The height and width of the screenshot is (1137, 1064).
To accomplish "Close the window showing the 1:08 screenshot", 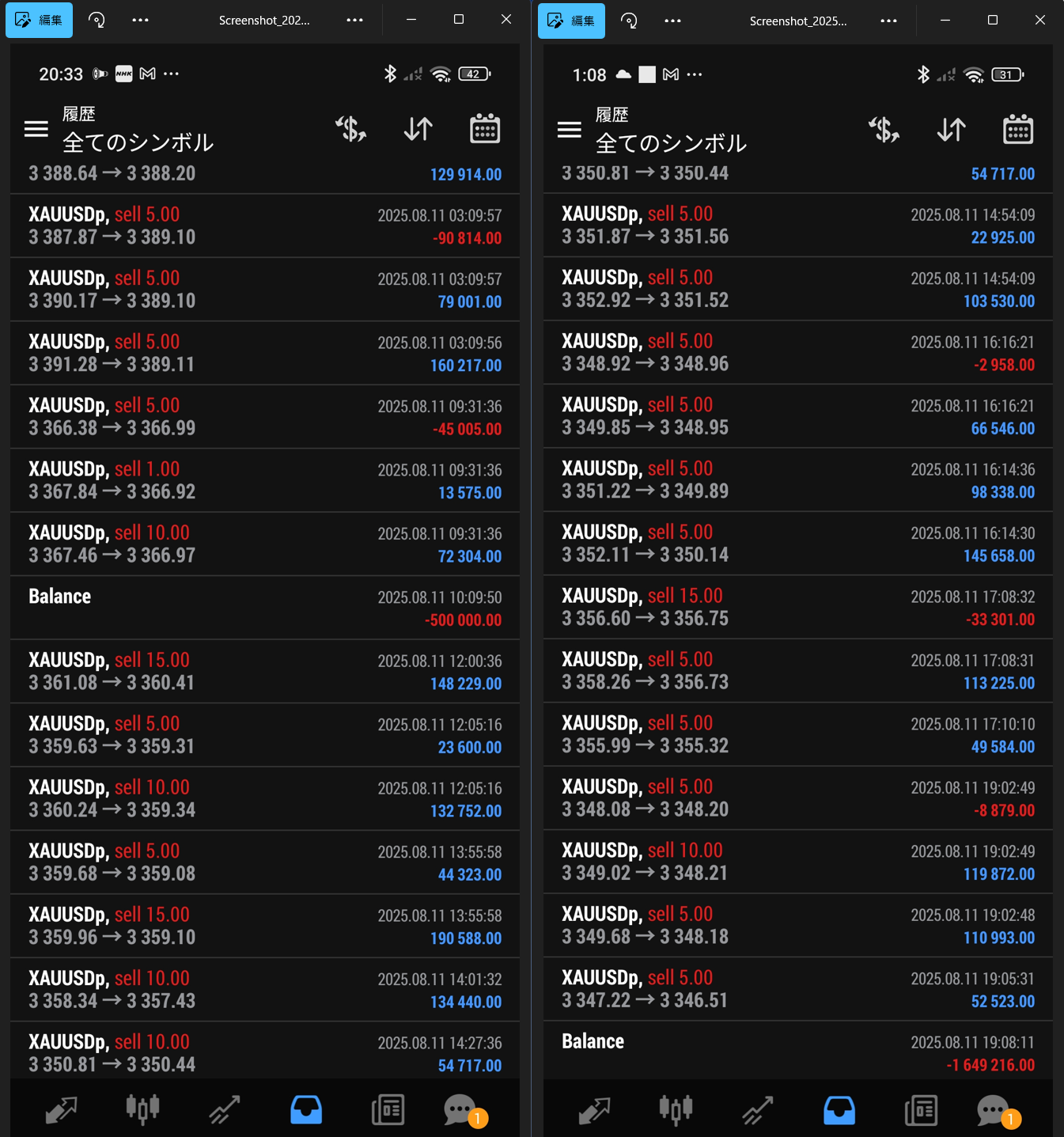I will (x=1040, y=21).
